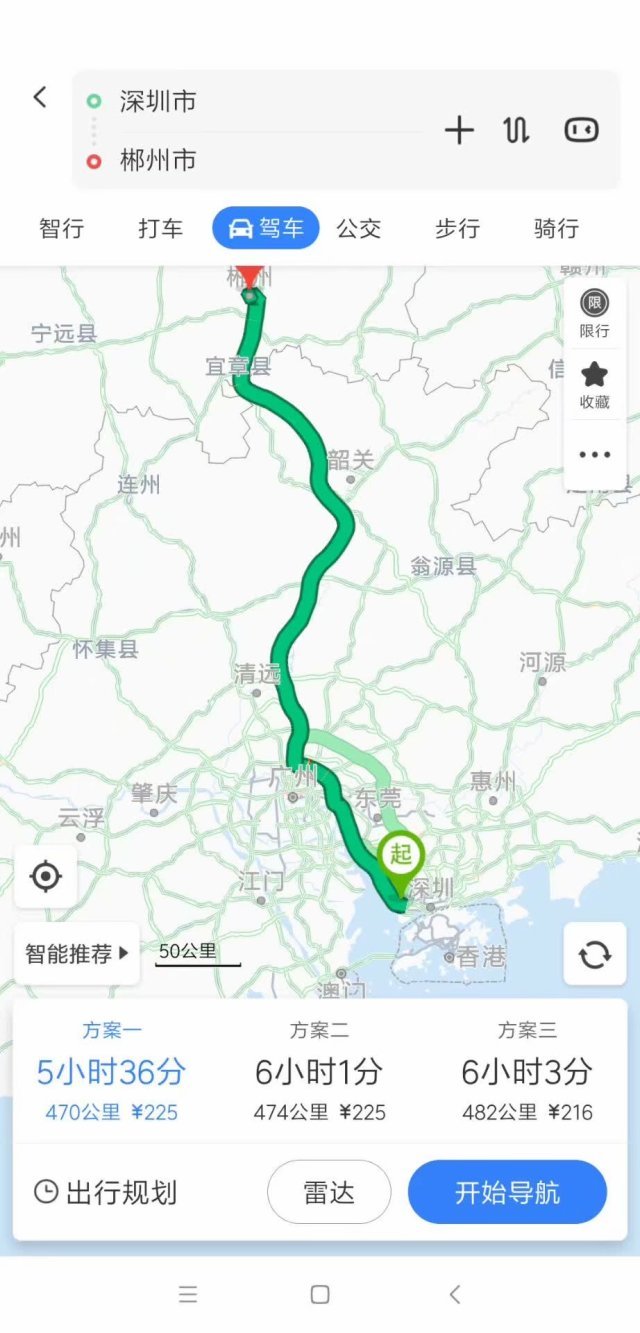640x1333 pixels.
Task: Open the 雷达 button
Action: point(329,1192)
